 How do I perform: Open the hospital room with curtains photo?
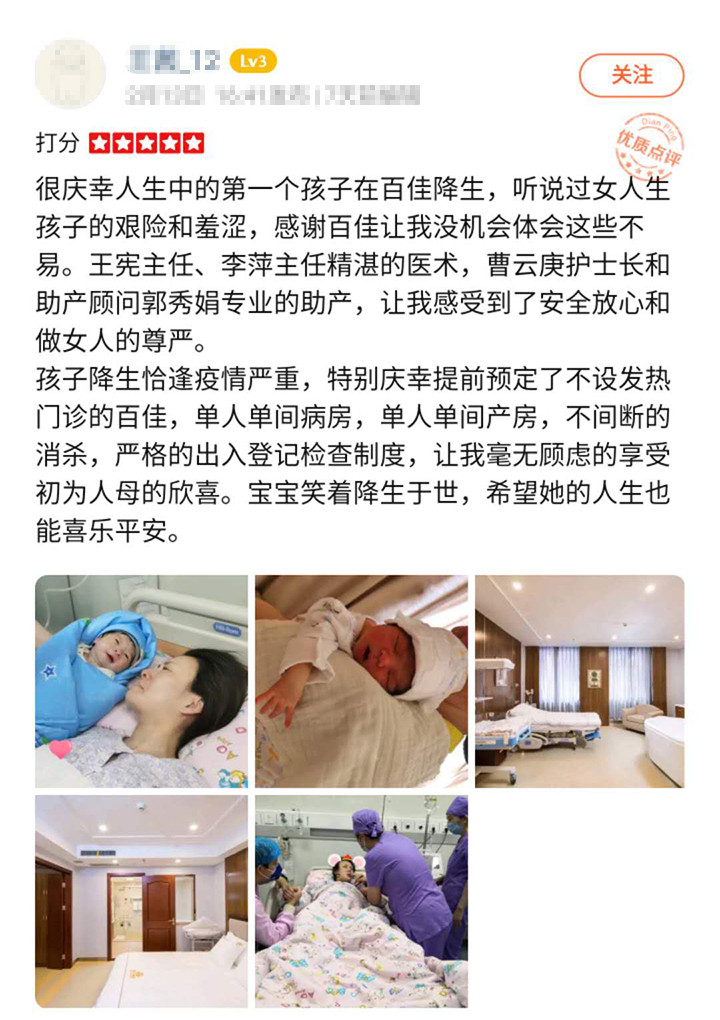pyautogui.click(x=579, y=681)
